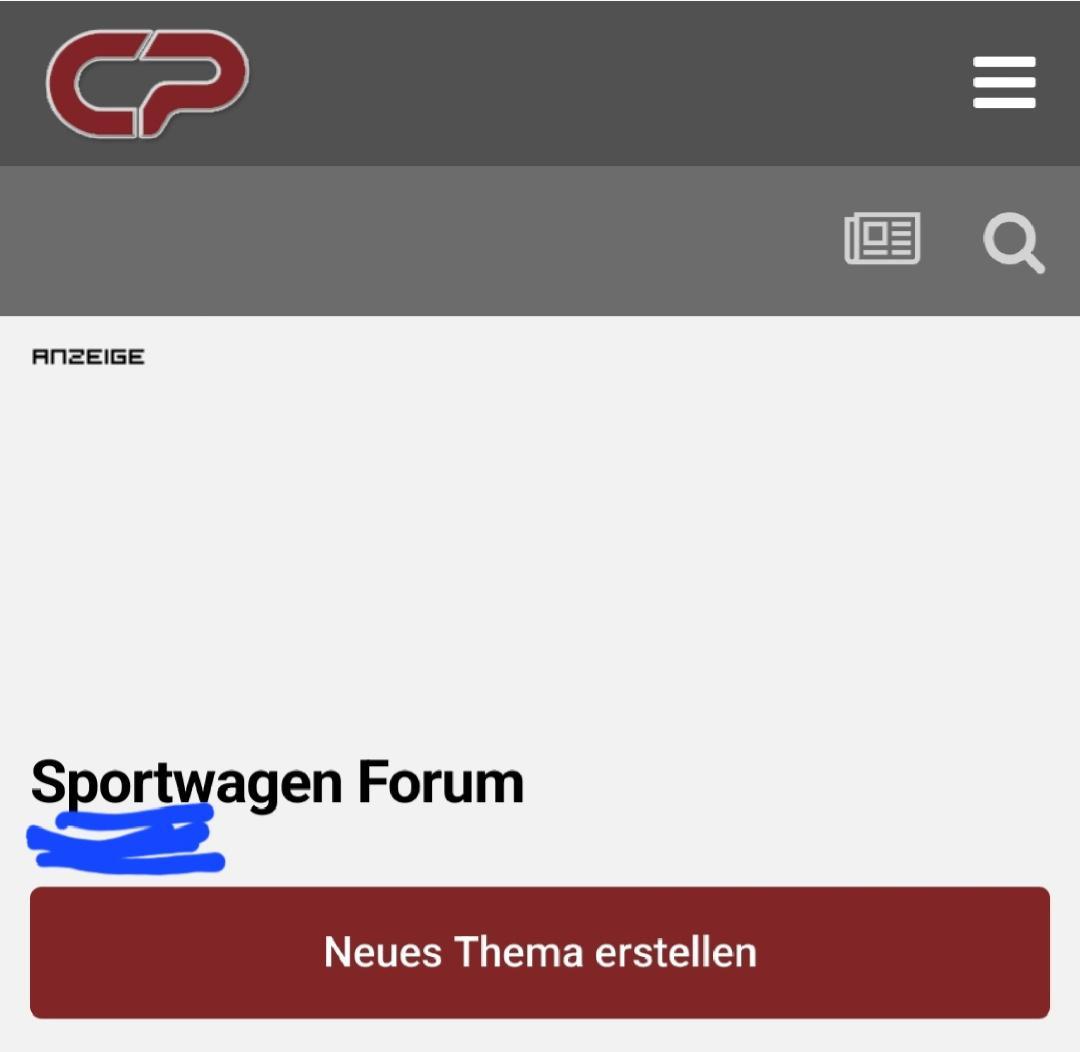Tap Neues Thema erstellen button

[540, 952]
